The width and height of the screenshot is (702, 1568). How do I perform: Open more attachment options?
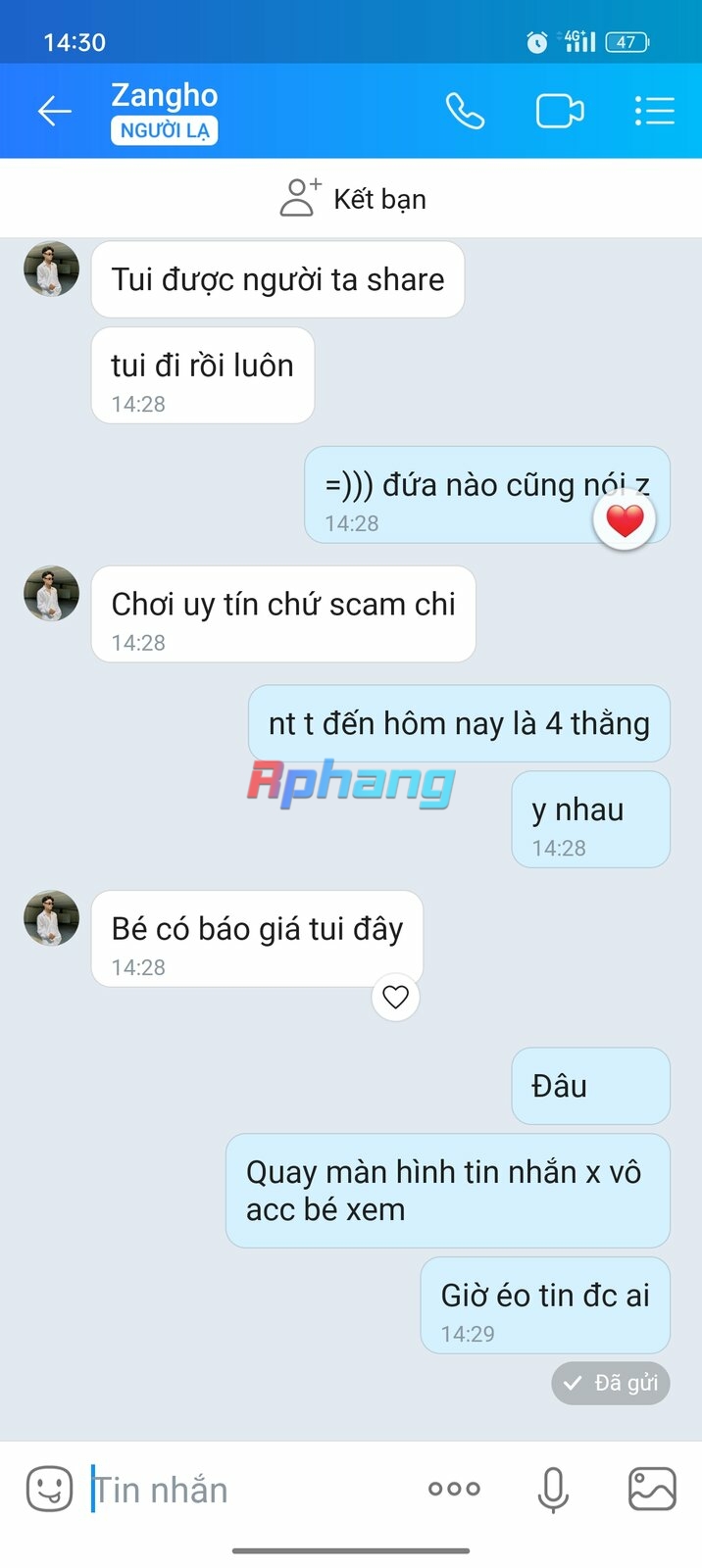point(454,1489)
